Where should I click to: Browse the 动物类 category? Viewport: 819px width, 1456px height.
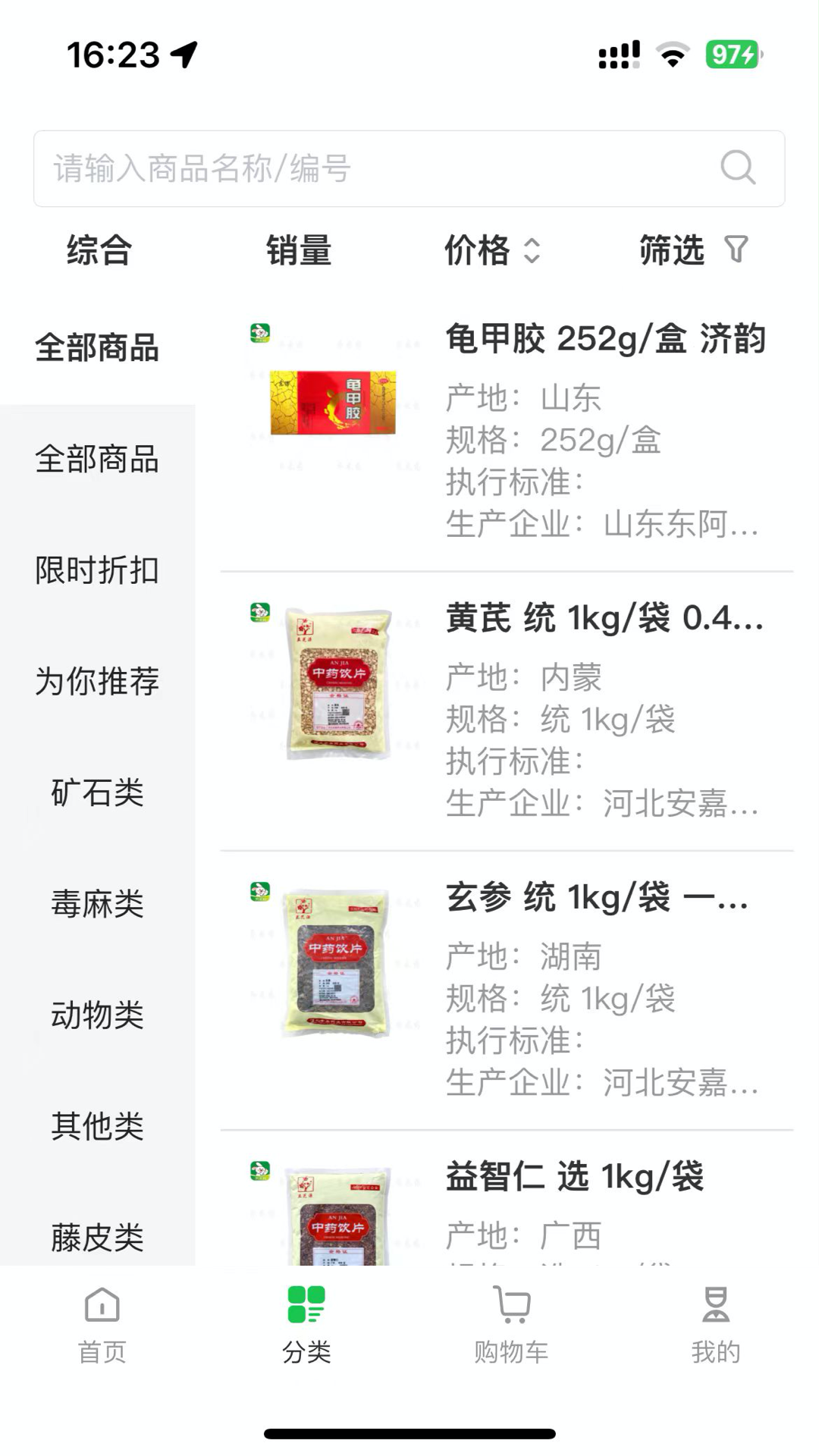[97, 1015]
